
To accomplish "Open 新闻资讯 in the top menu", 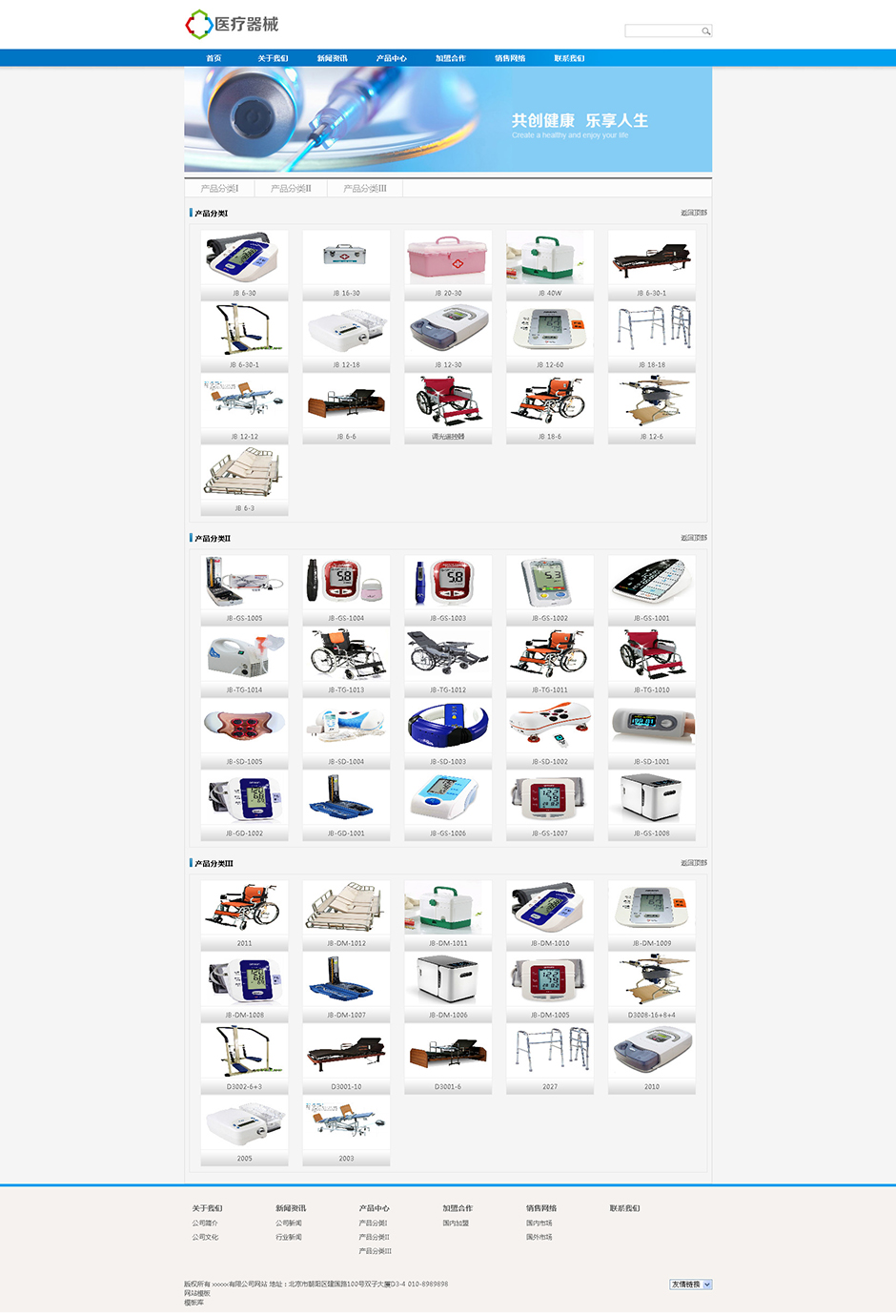I will click(x=332, y=58).
